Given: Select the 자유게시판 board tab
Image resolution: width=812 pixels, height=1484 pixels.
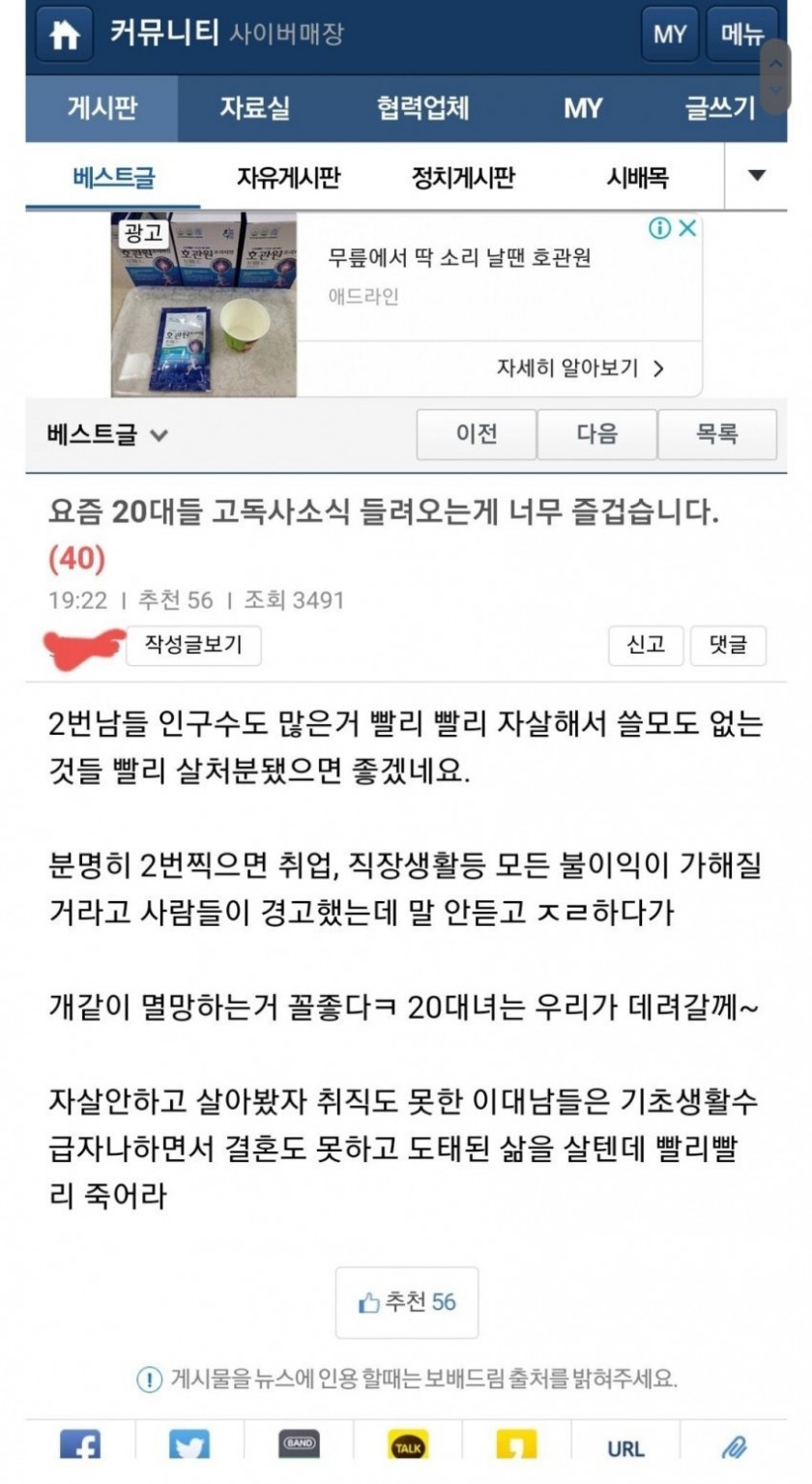Looking at the screenshot, I should coord(288,178).
